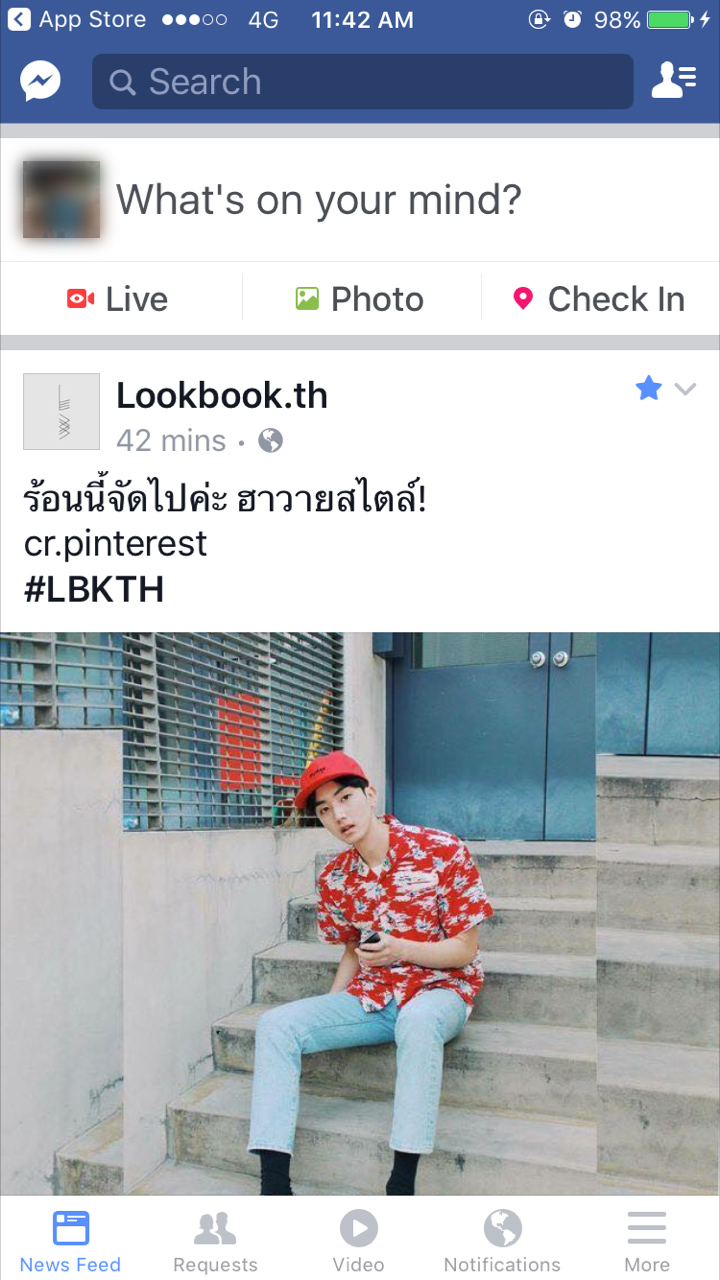Switch to the Video tab
This screenshot has height=1280, width=720.
pyautogui.click(x=358, y=1241)
